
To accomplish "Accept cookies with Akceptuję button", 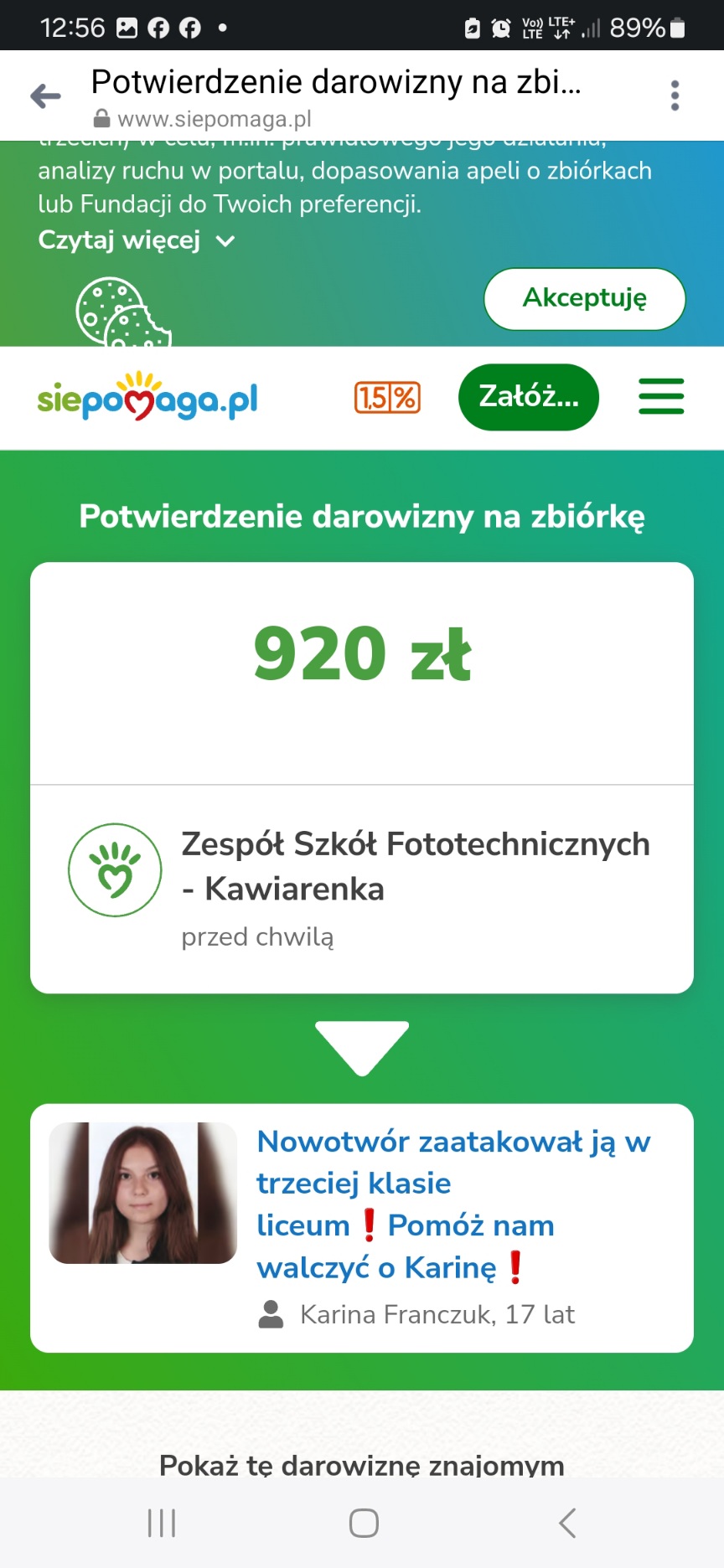I will [x=584, y=298].
